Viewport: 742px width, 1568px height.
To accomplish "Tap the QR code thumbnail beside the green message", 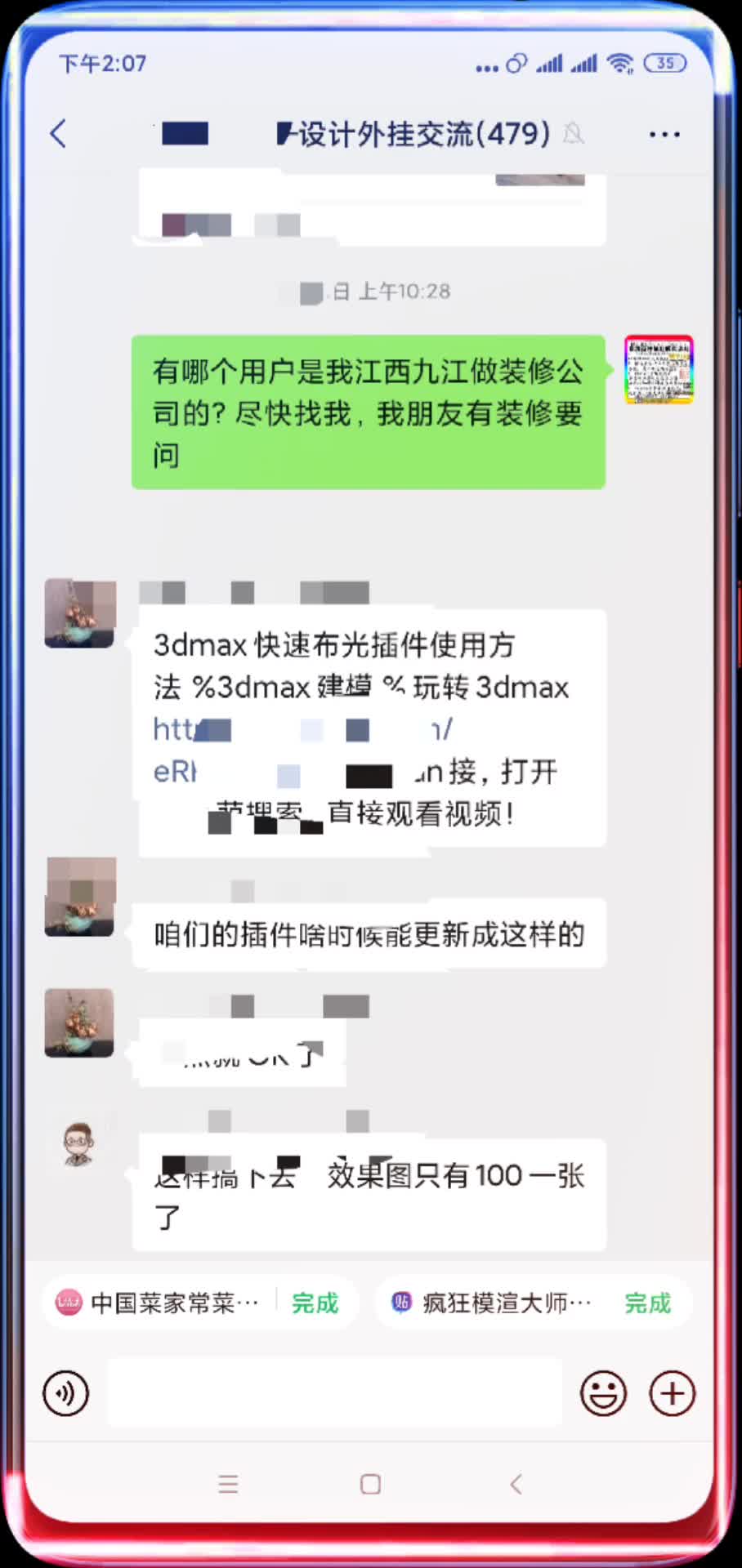I will point(658,370).
